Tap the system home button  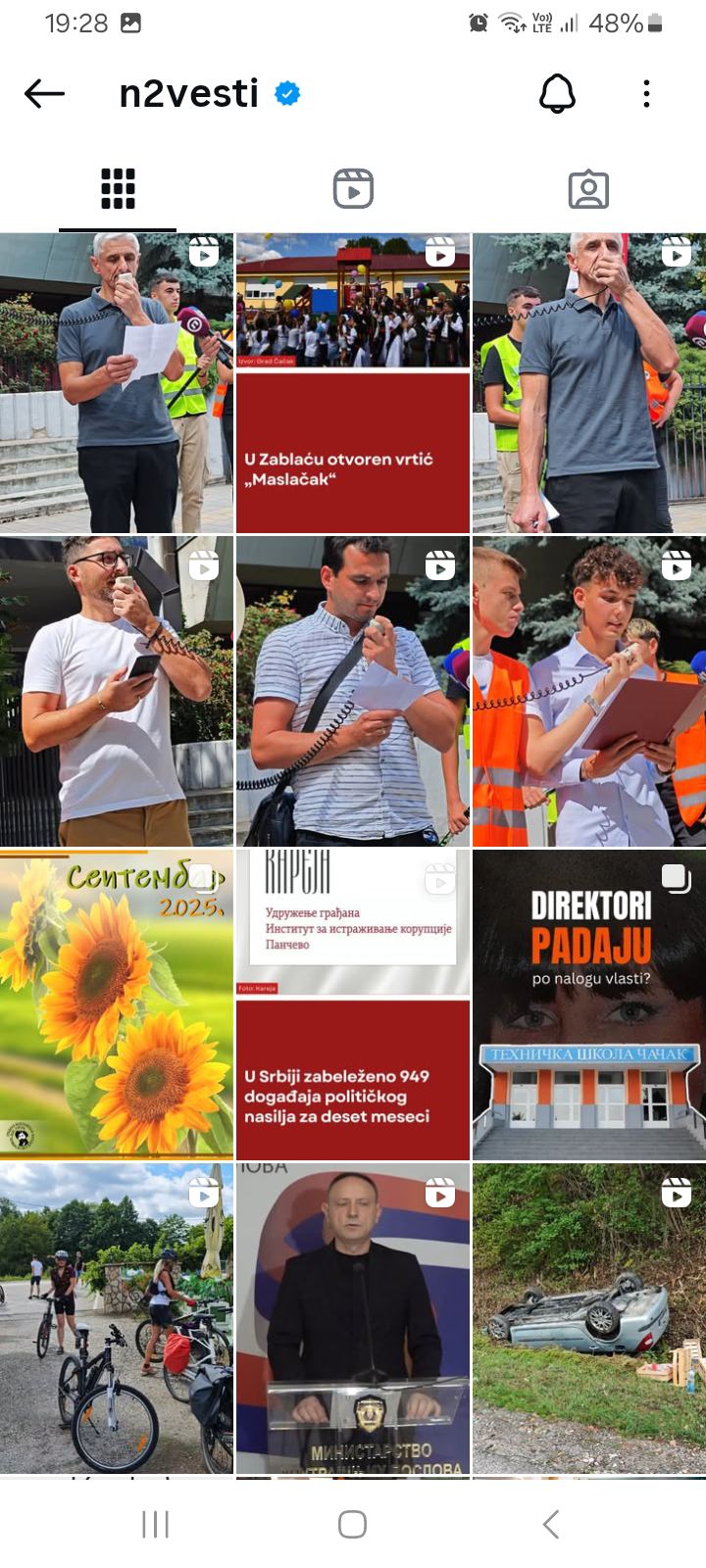[x=353, y=1524]
